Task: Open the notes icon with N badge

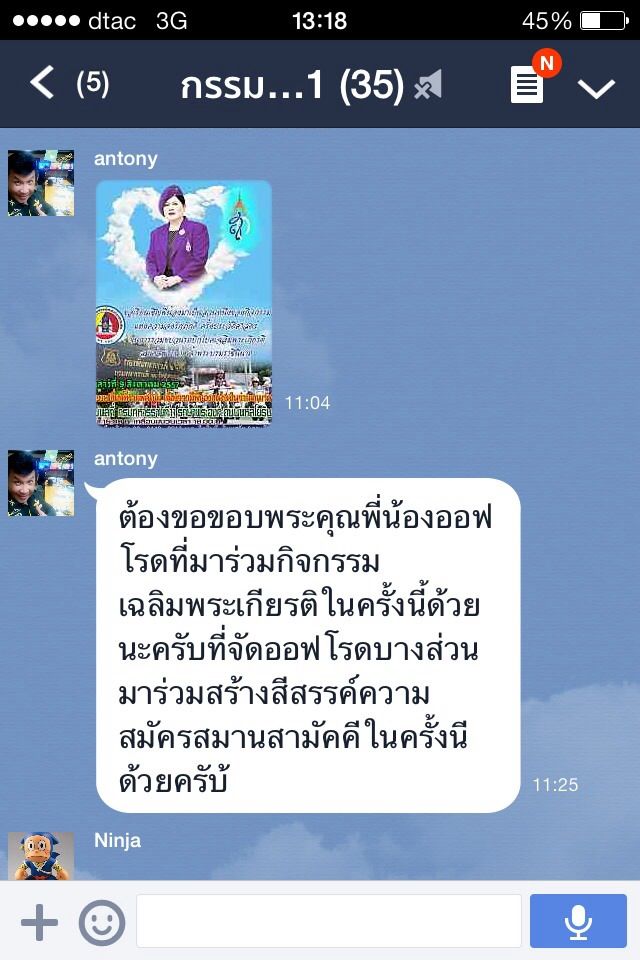Action: point(528,85)
